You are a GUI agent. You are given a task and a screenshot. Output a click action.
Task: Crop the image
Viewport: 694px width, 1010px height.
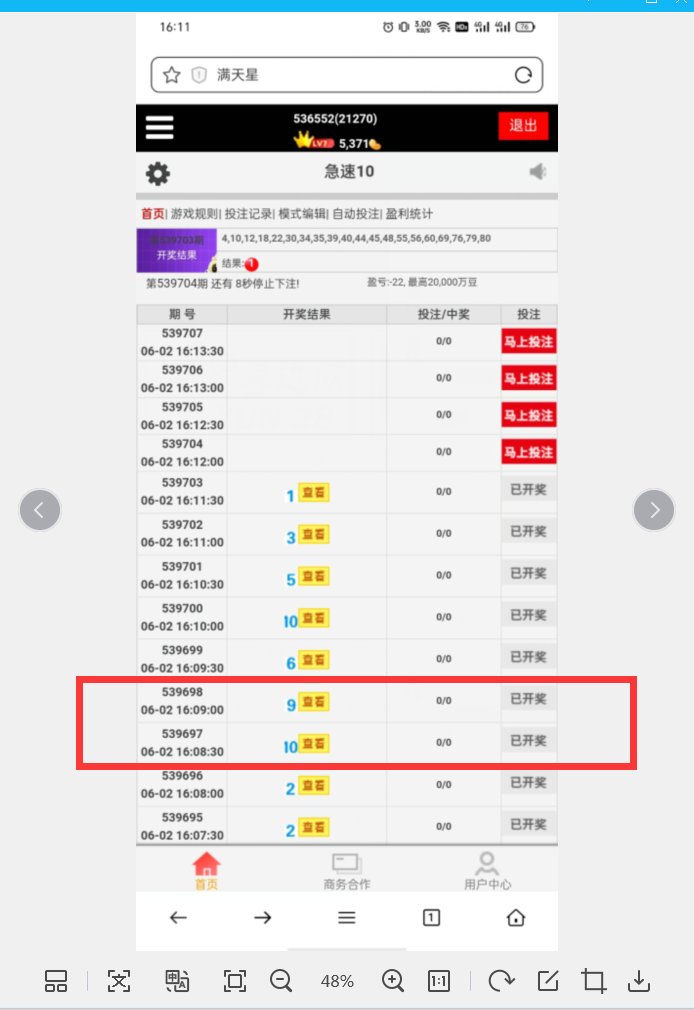tap(594, 981)
